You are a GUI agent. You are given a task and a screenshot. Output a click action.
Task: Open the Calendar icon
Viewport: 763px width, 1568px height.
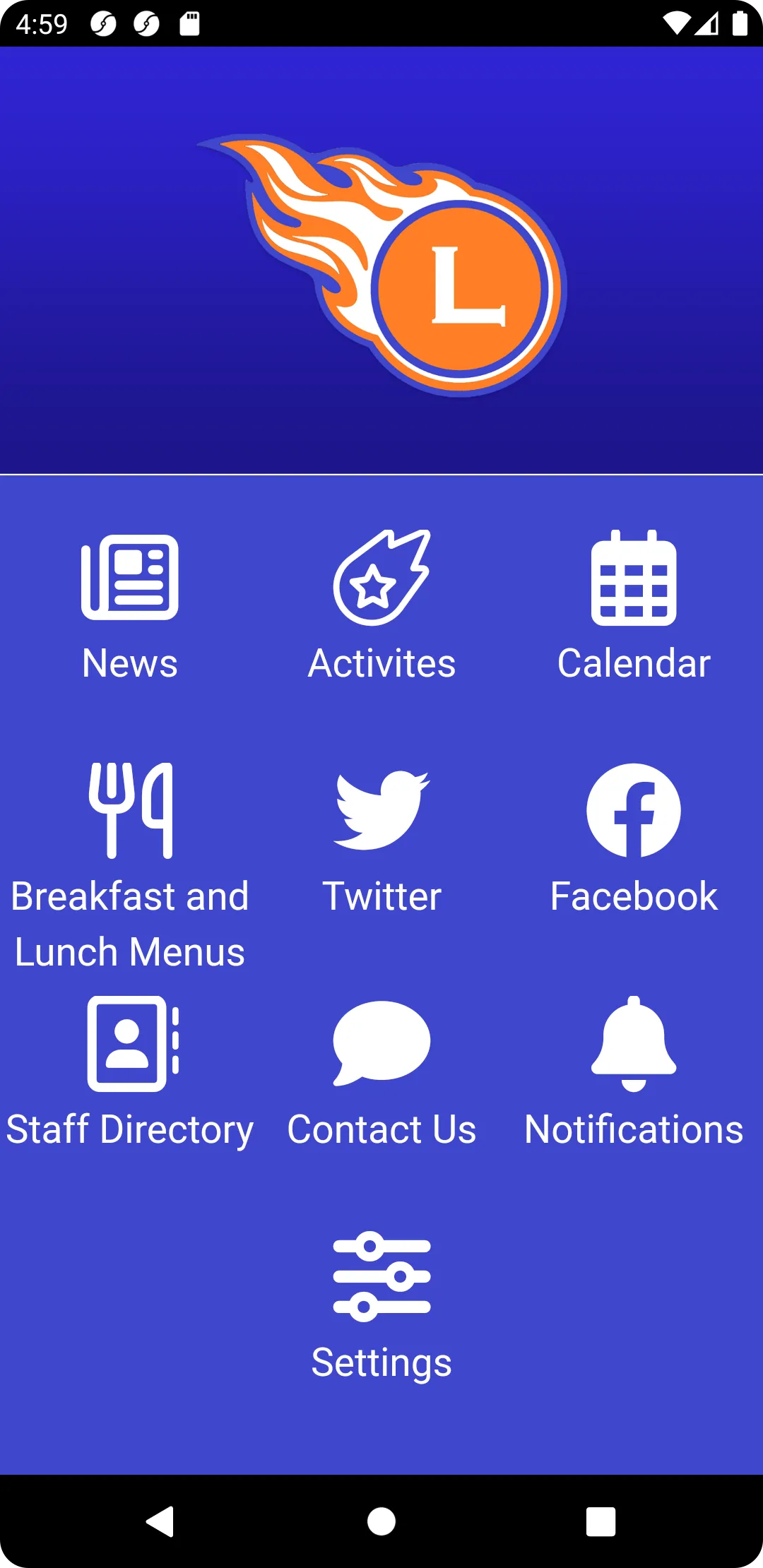pyautogui.click(x=634, y=579)
